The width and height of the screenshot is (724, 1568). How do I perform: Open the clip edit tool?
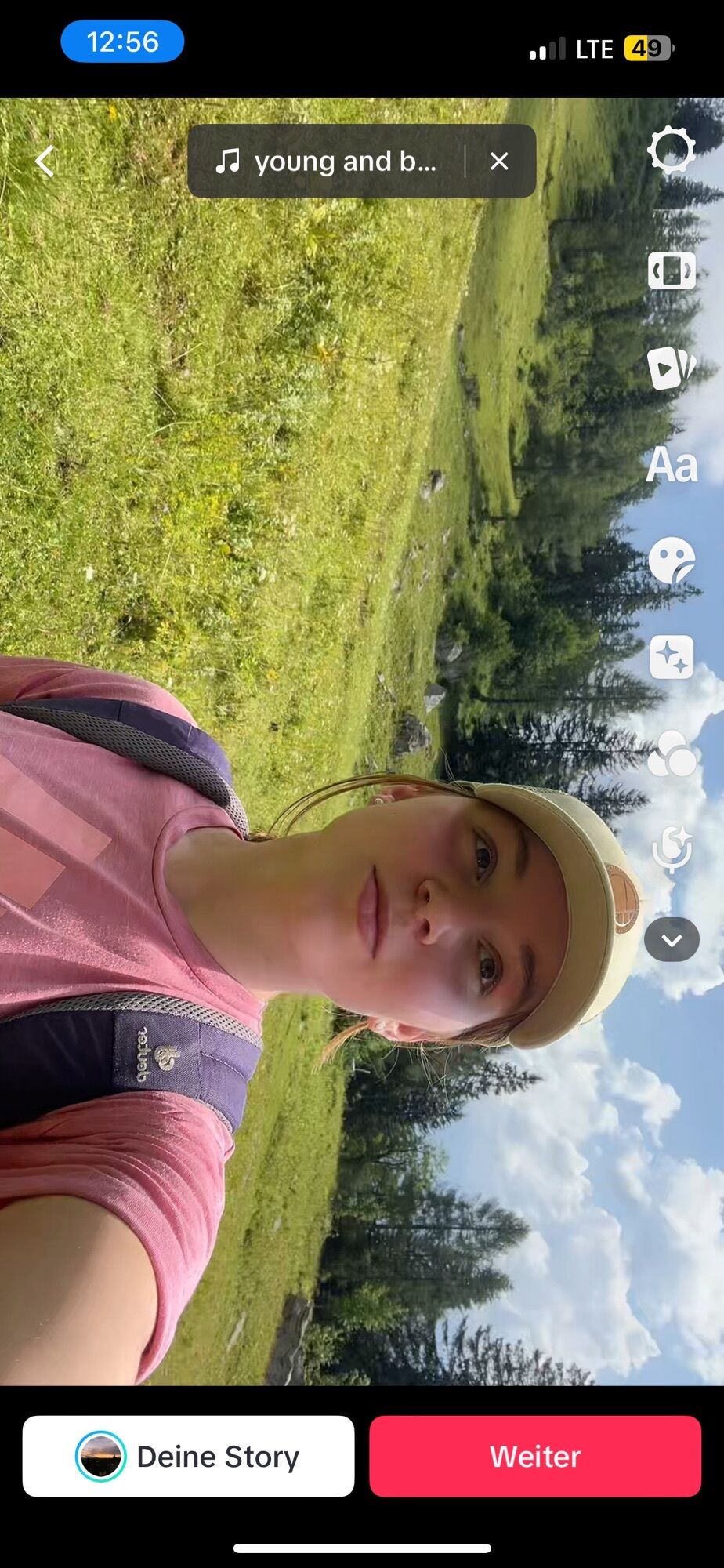coord(672,270)
